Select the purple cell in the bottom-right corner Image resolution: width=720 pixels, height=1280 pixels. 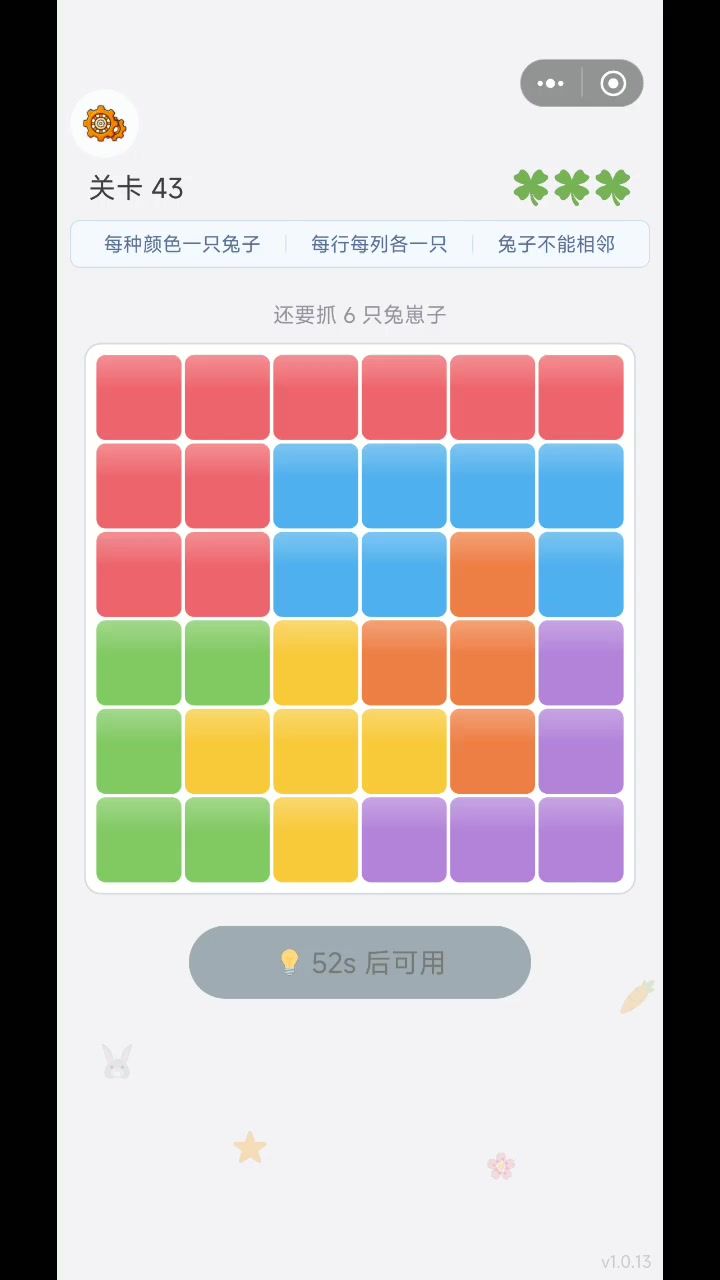(x=581, y=840)
